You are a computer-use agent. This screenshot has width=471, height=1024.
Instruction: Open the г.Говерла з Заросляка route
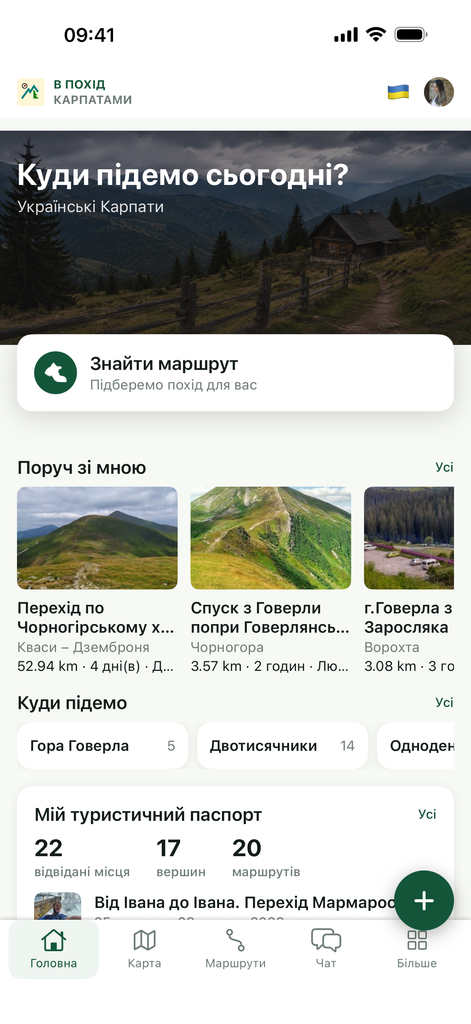[x=409, y=580]
